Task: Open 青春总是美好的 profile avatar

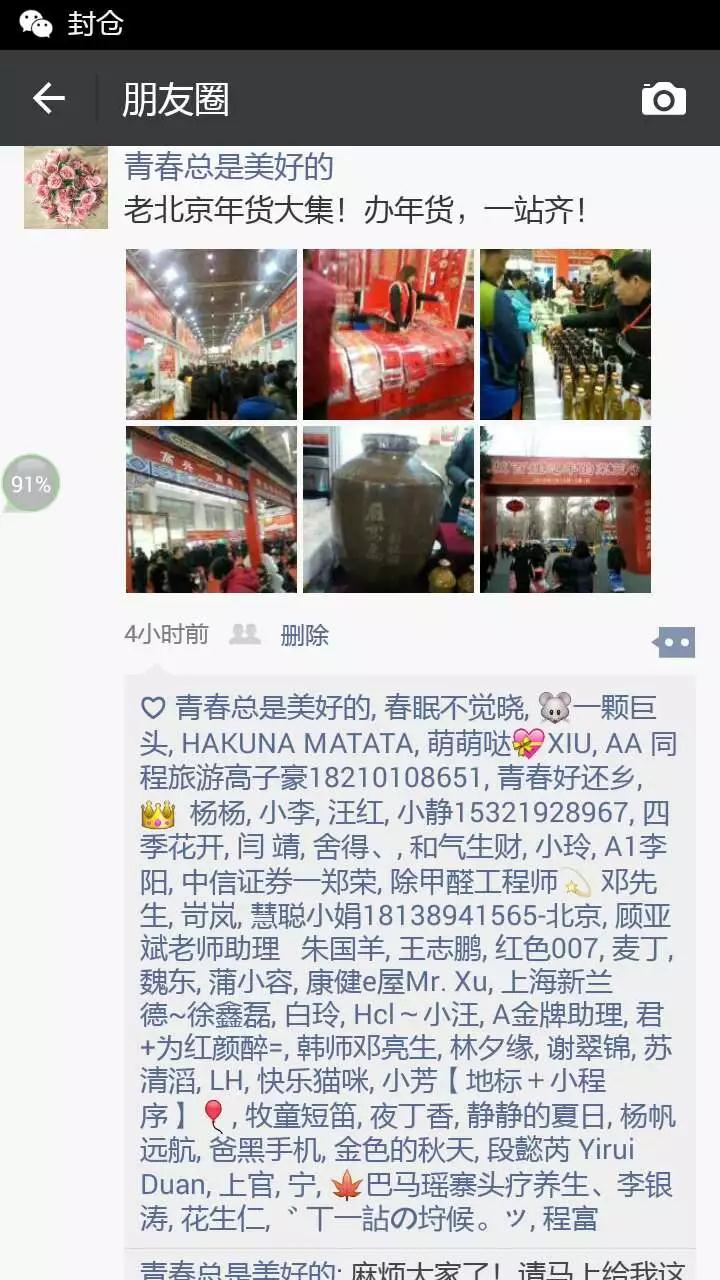Action: pos(65,187)
